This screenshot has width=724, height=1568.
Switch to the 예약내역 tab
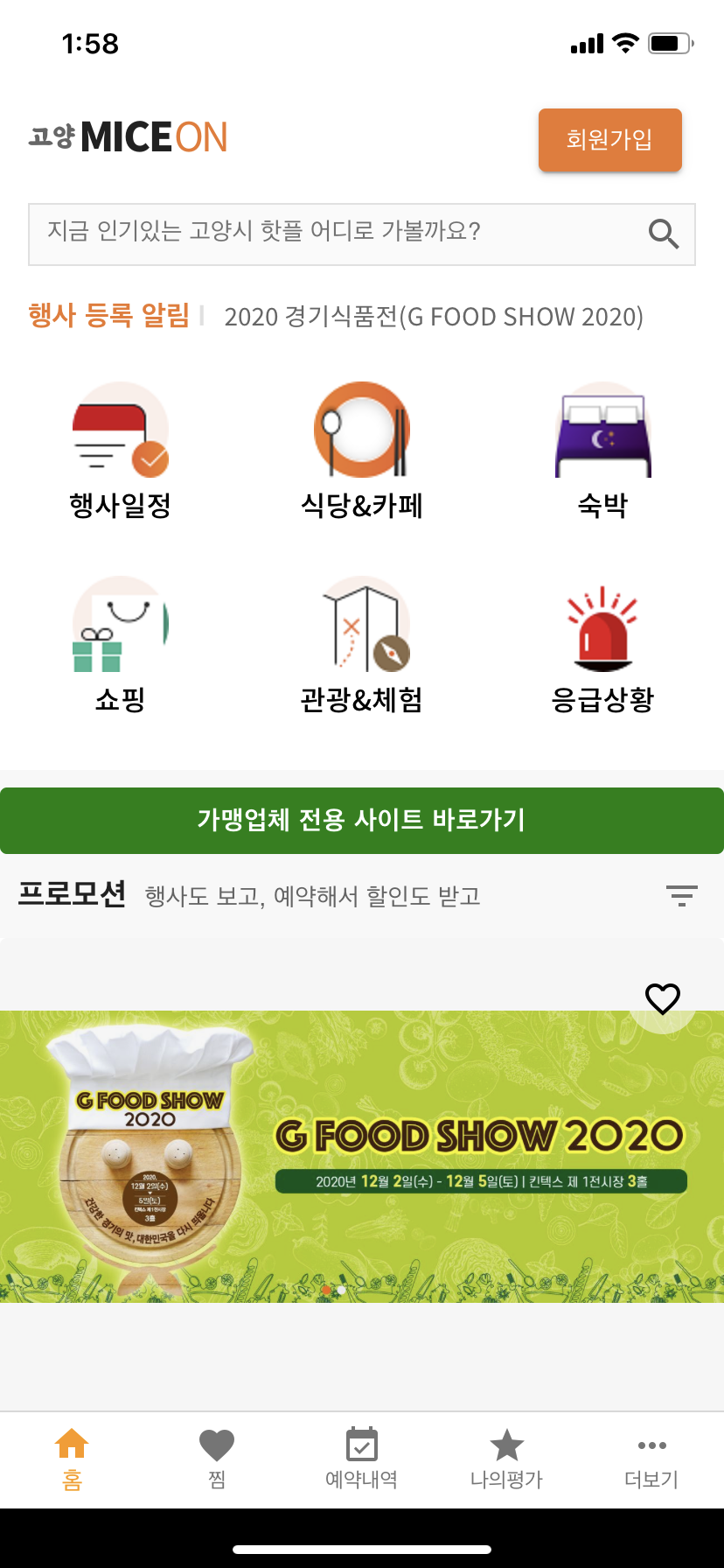click(x=362, y=1459)
